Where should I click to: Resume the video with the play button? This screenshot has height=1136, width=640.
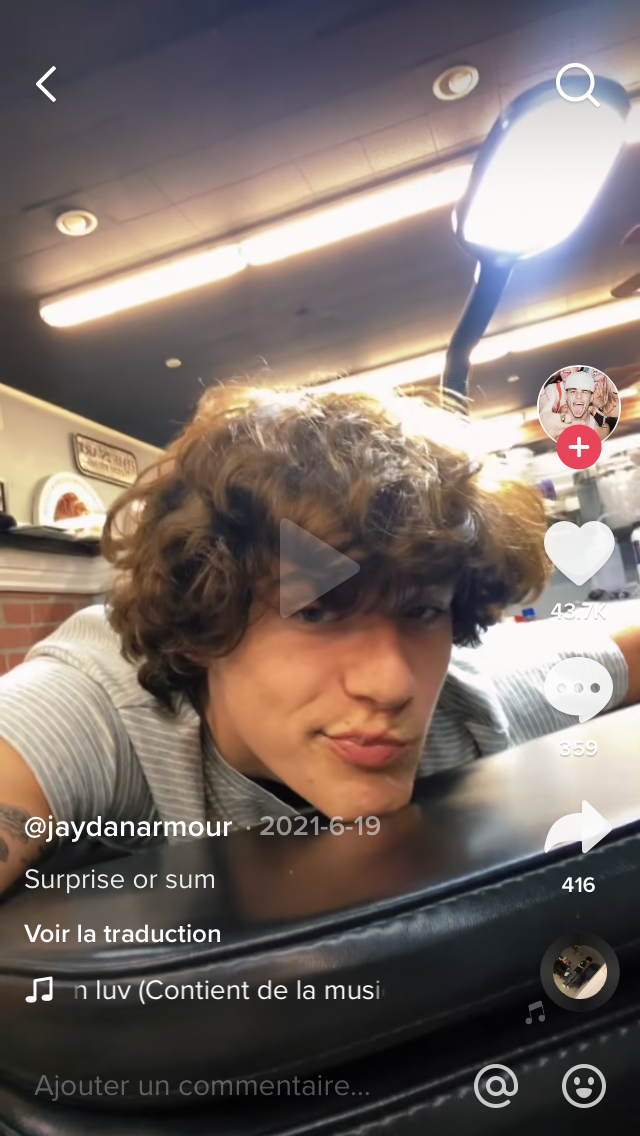[x=318, y=569]
